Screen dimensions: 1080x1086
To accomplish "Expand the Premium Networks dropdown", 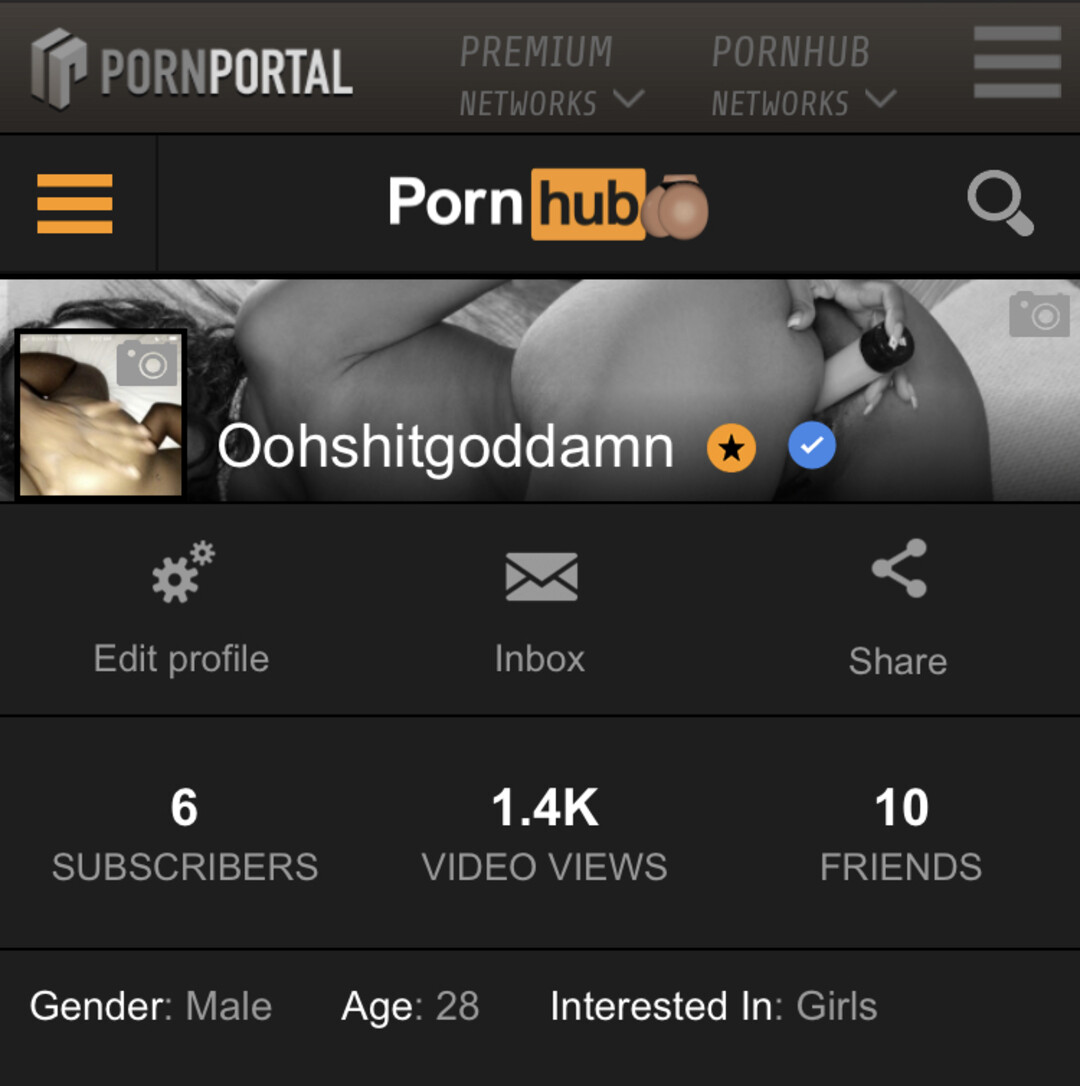I will (550, 76).
